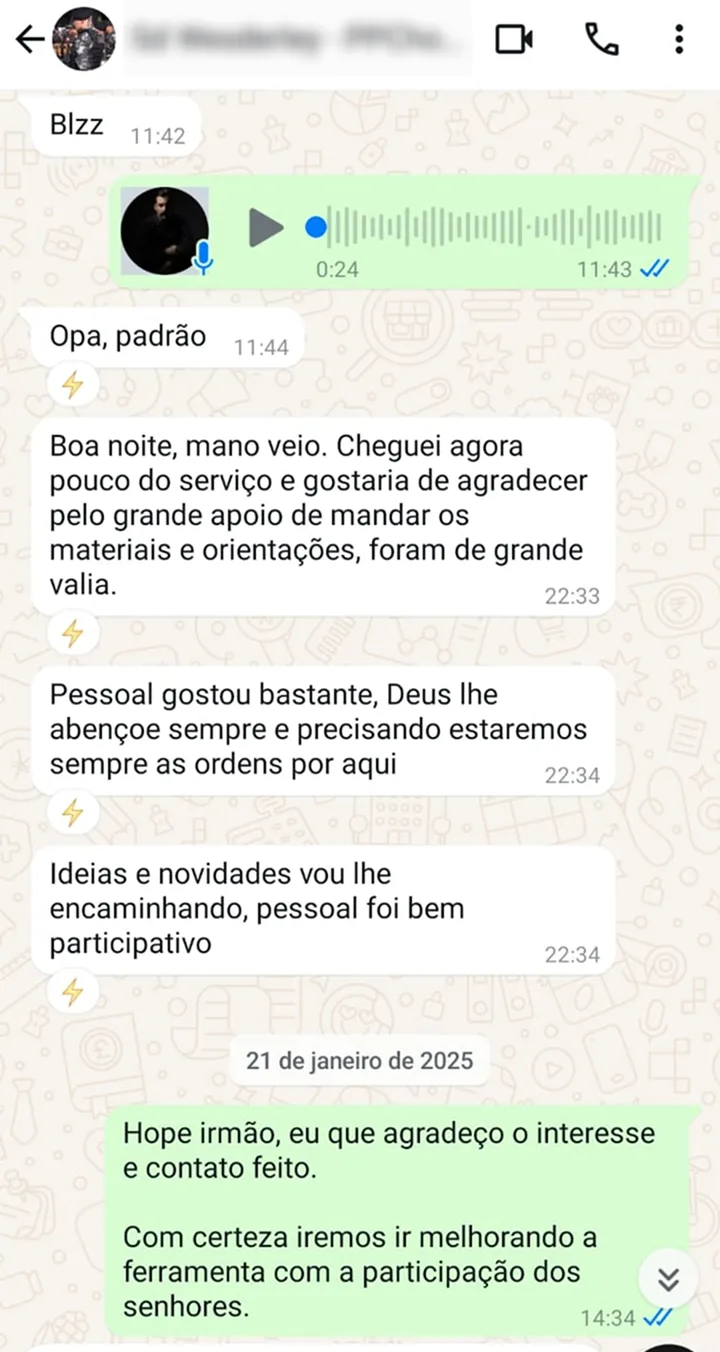This screenshot has width=720, height=1352.
Task: Tap the lightning icon under 'Ideias e novidades'
Action: click(72, 992)
